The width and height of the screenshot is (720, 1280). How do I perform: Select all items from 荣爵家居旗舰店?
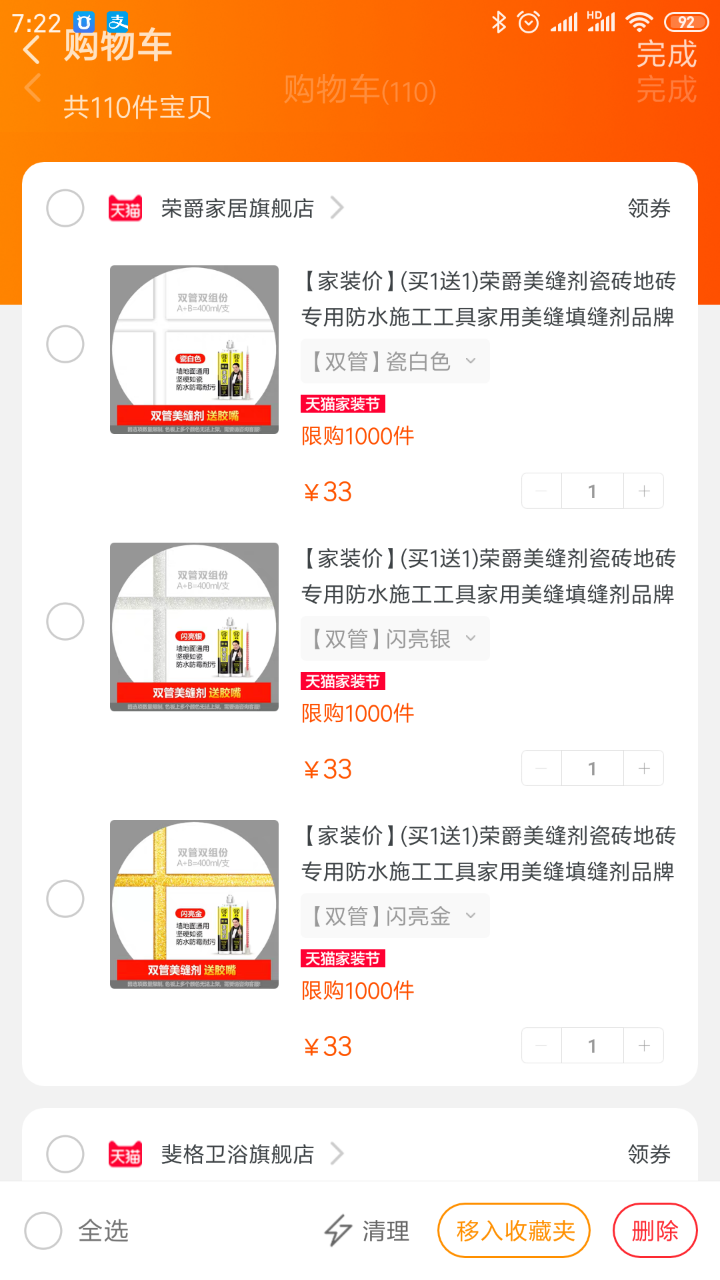click(65, 208)
